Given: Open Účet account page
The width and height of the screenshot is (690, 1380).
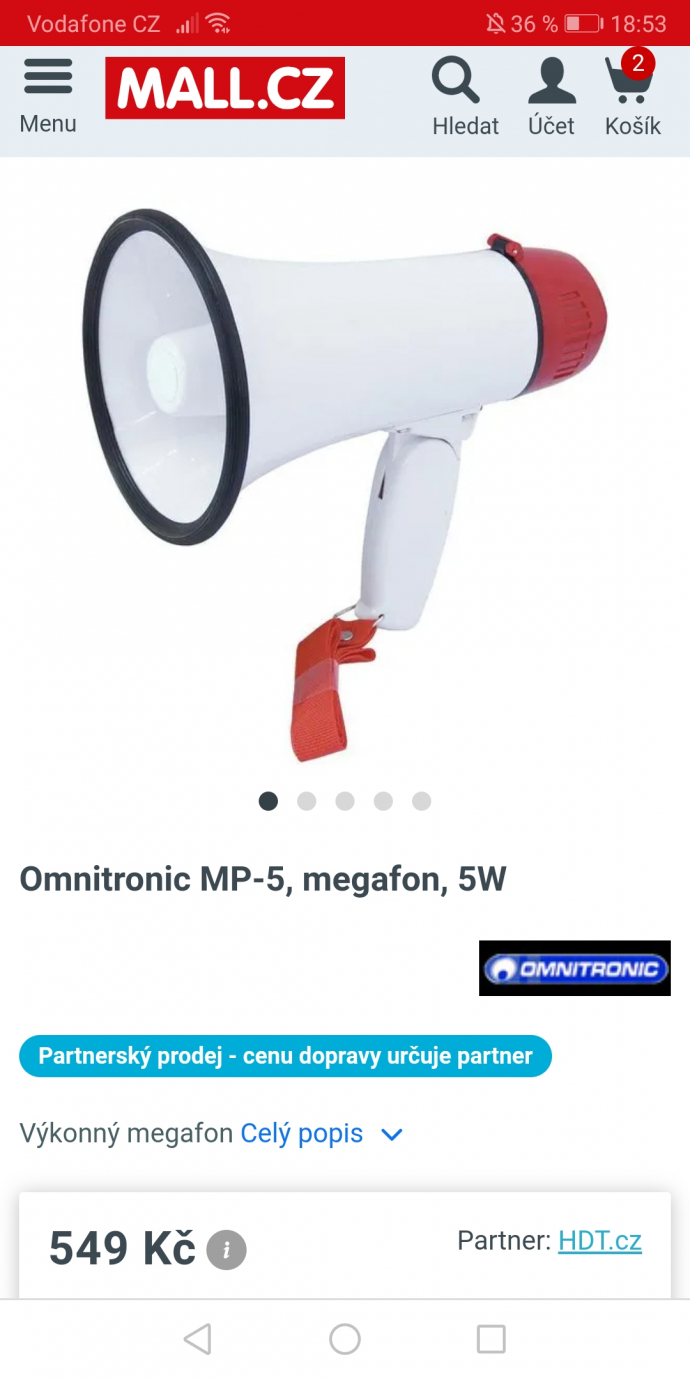Looking at the screenshot, I should point(551,97).
